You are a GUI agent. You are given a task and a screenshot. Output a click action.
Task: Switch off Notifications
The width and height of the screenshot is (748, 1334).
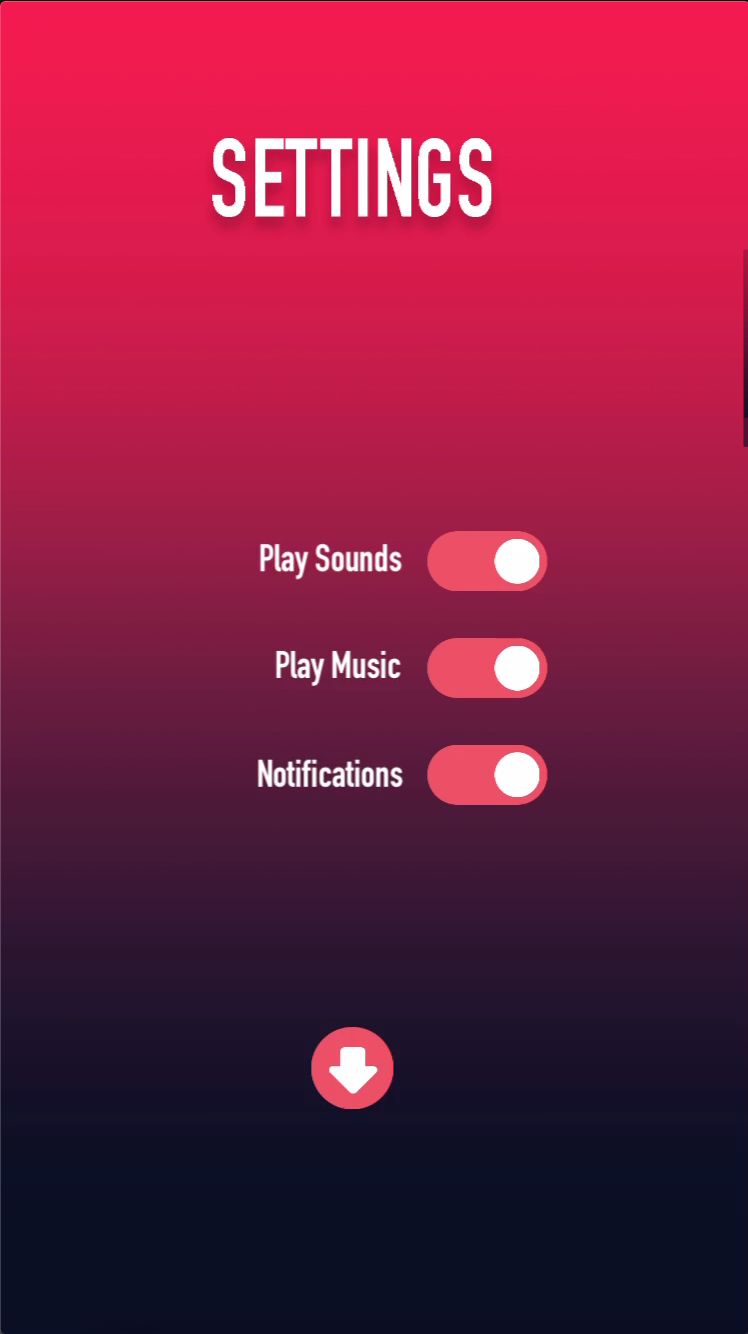[x=487, y=775]
